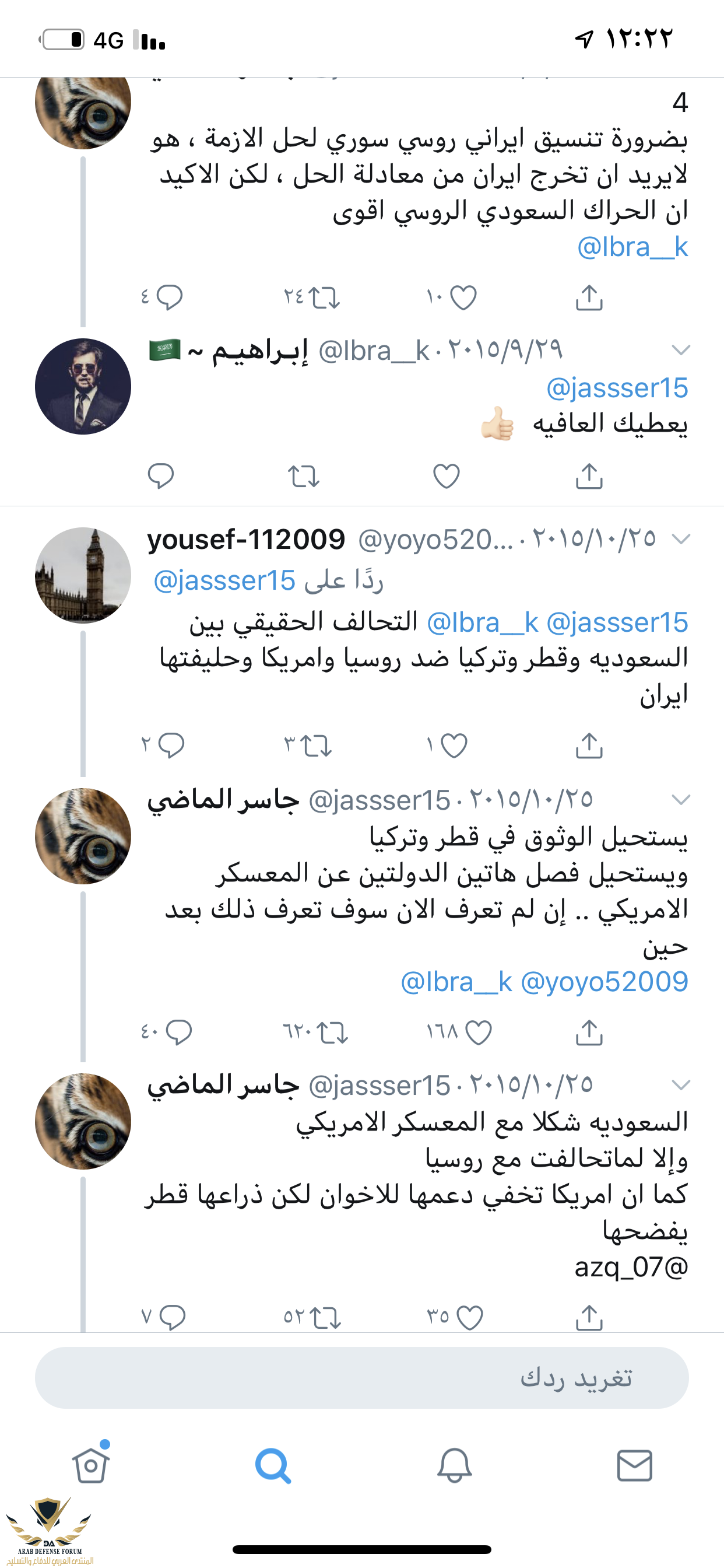Switch to the Search tab
Screen dimensions: 724x1568
[x=273, y=1466]
